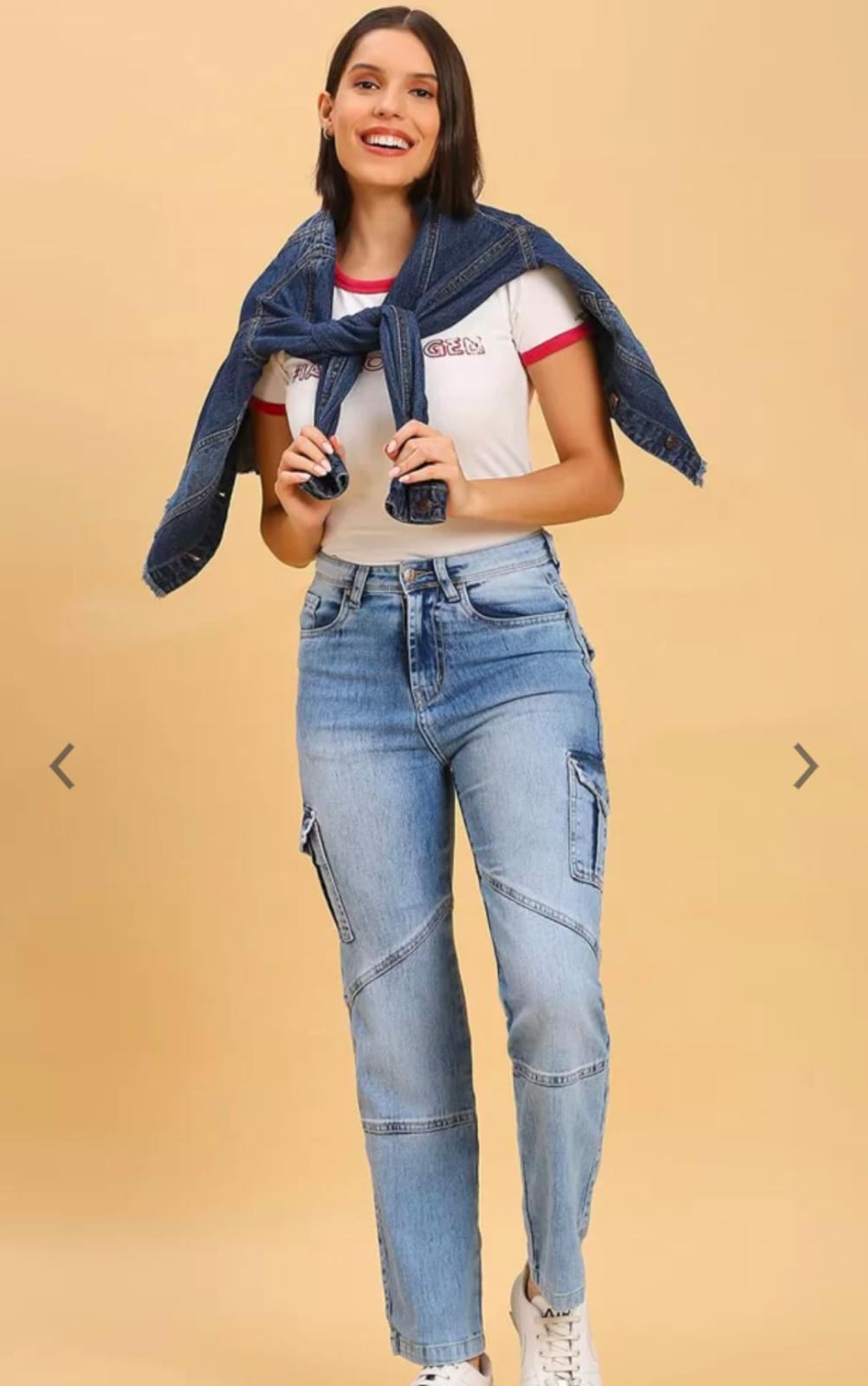Show the next product image
Screen dimensions: 868x1386
click(x=805, y=766)
